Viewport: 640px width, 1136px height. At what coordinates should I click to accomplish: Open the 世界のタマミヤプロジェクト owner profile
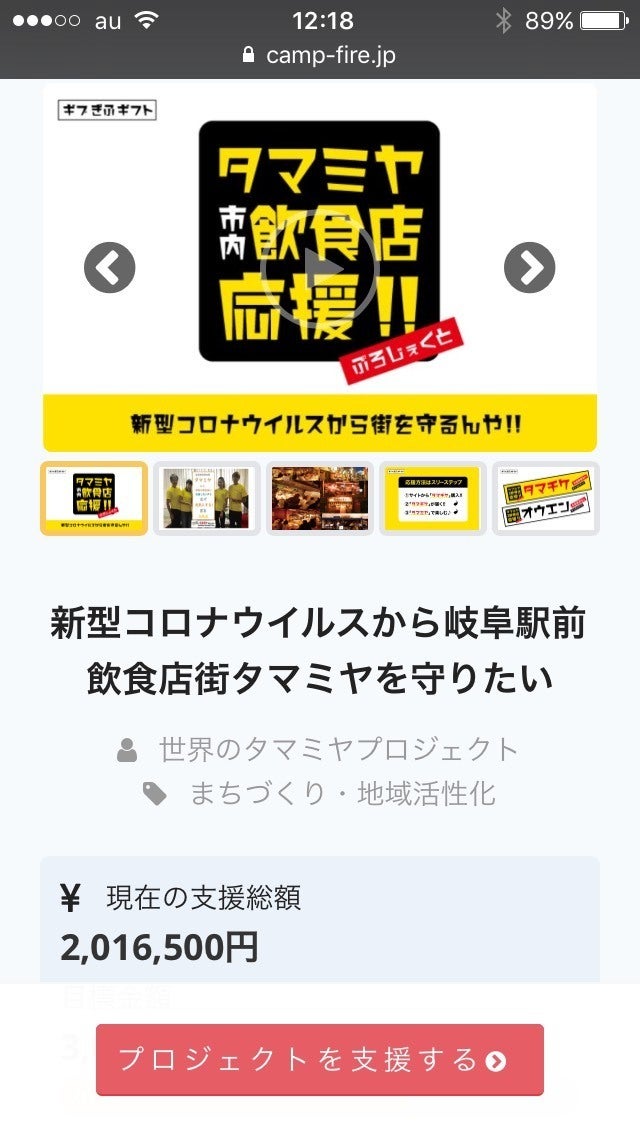338,749
